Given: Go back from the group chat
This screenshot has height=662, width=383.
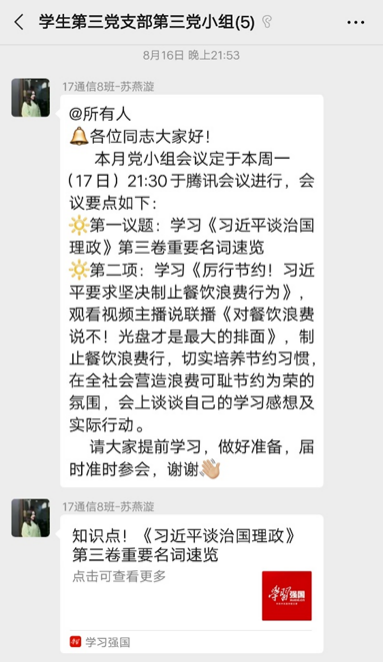Looking at the screenshot, I should pos(19,22).
